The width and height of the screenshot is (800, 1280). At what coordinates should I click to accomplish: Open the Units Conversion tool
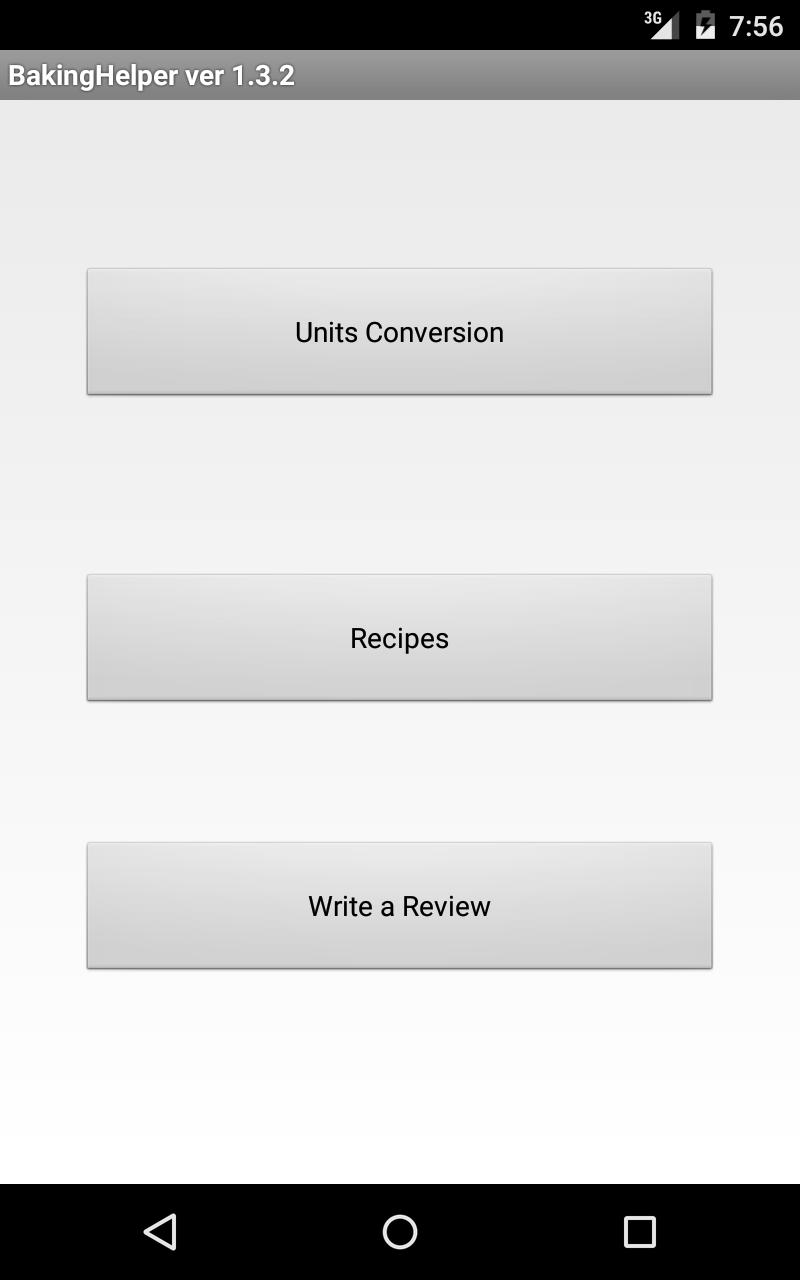pos(399,331)
